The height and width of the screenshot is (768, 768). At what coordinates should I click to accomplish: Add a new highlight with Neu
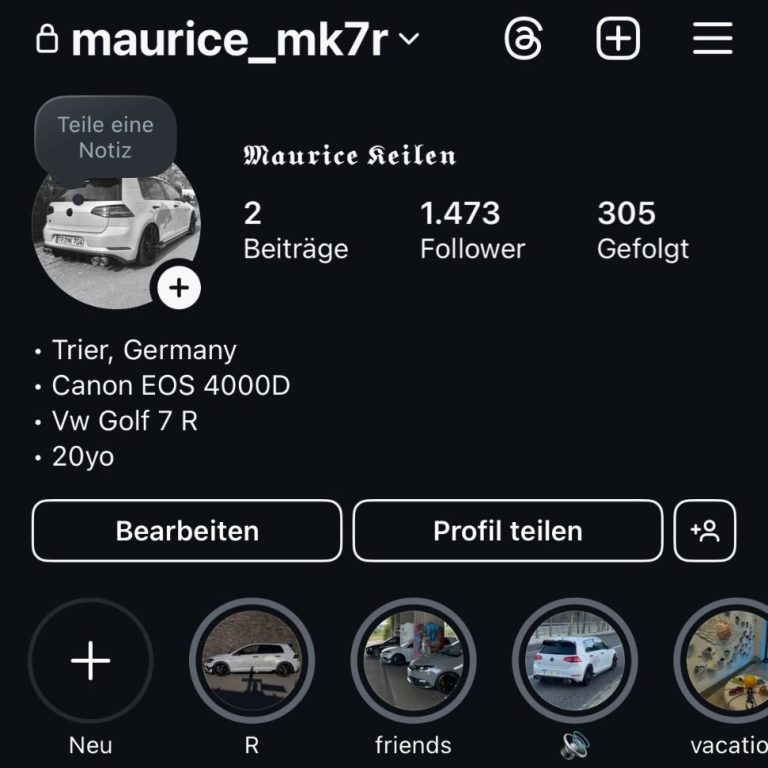pyautogui.click(x=91, y=661)
